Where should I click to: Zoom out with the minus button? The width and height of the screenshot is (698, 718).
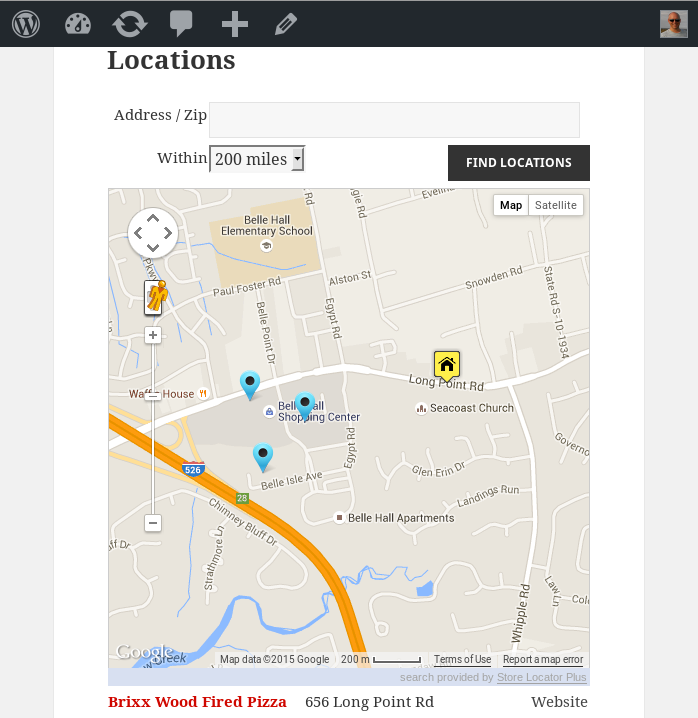point(153,523)
